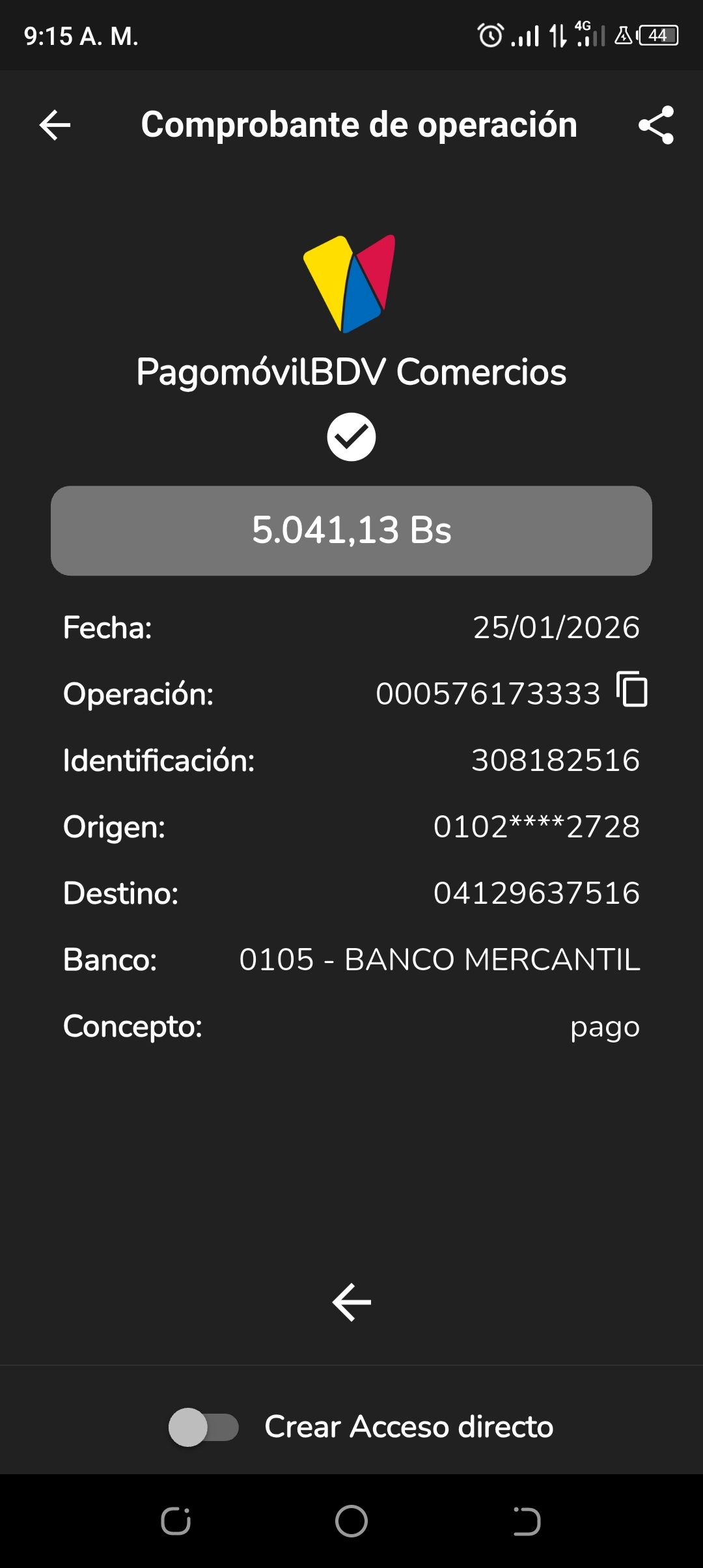Image resolution: width=703 pixels, height=1568 pixels.
Task: Go to the system home screen
Action: coord(351,1521)
